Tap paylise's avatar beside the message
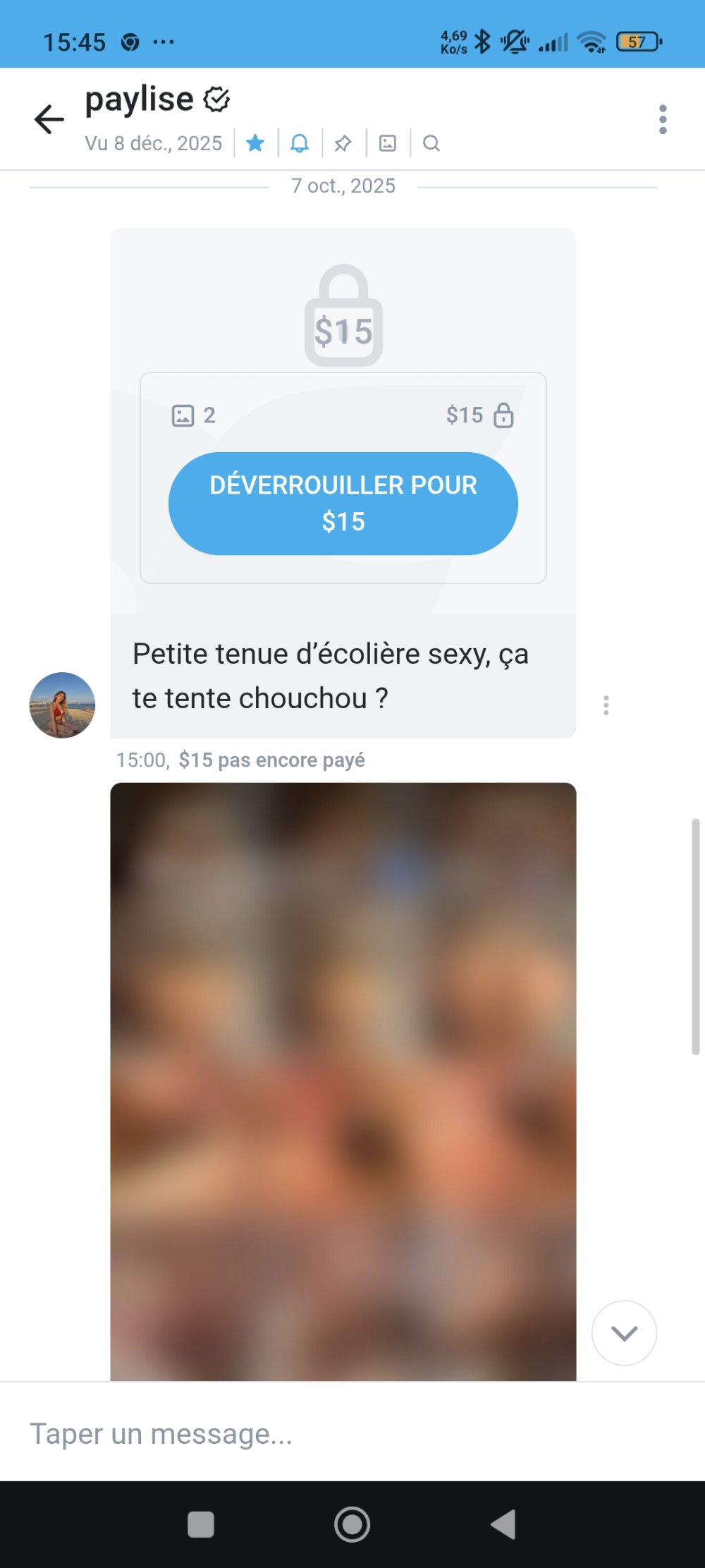The height and width of the screenshot is (1568, 705). 62,705
